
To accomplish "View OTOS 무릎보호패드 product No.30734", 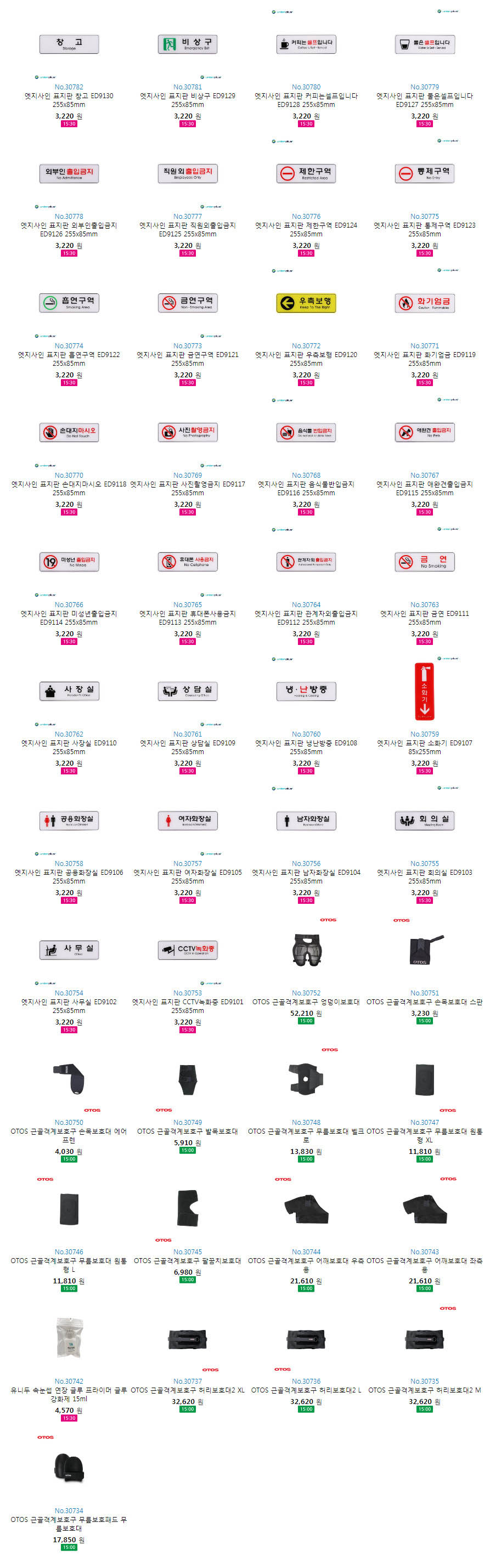I will pos(69,1467).
